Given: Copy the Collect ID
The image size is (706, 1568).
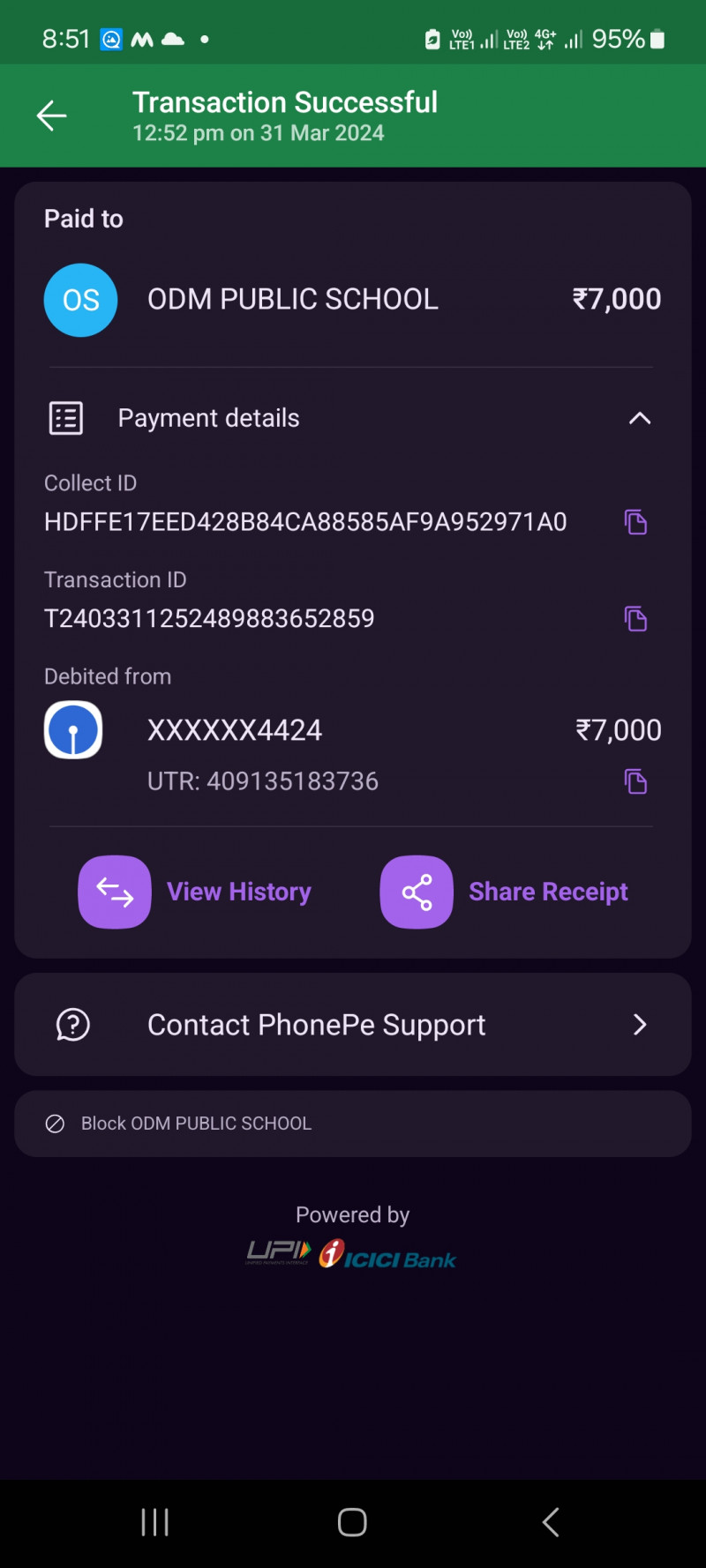Looking at the screenshot, I should coord(635,522).
